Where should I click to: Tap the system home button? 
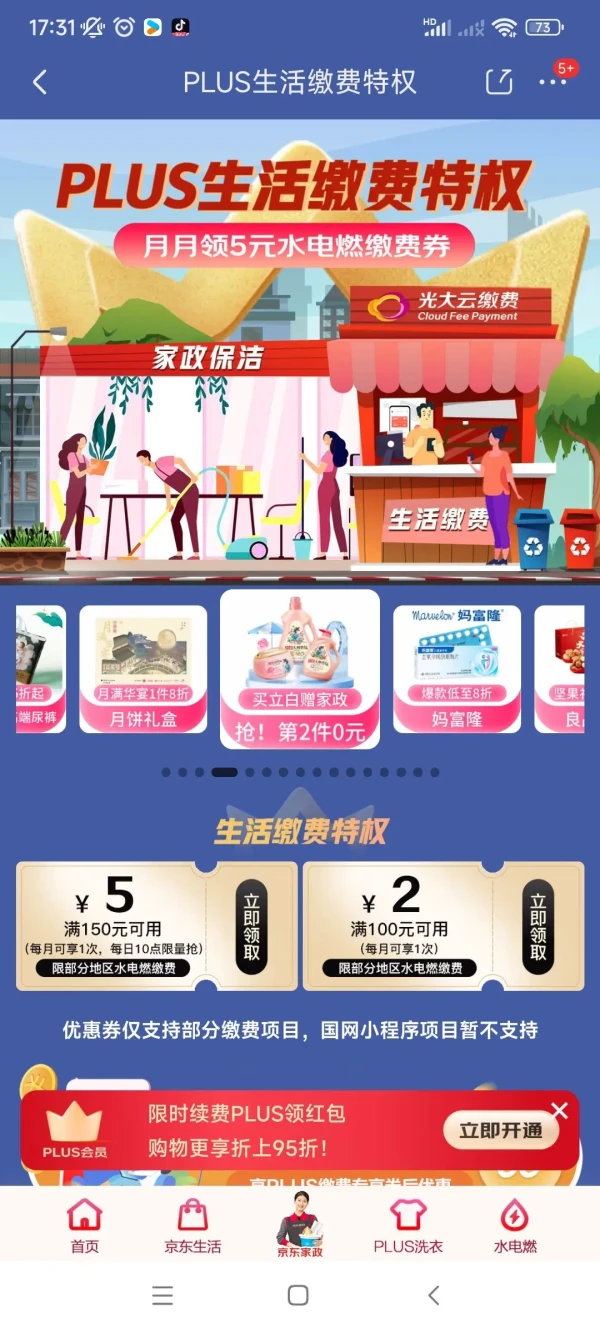click(298, 1295)
